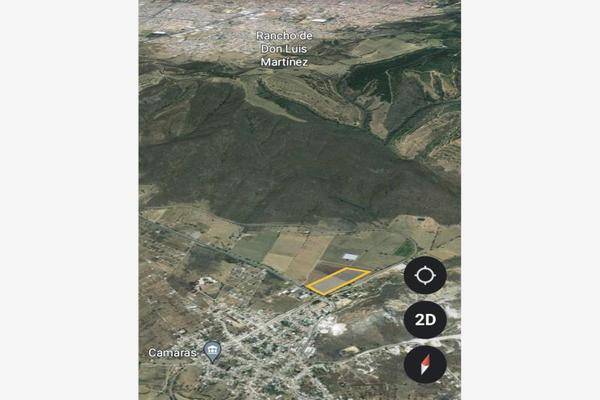Center map on my location
The width and height of the screenshot is (600, 400).
425,275
